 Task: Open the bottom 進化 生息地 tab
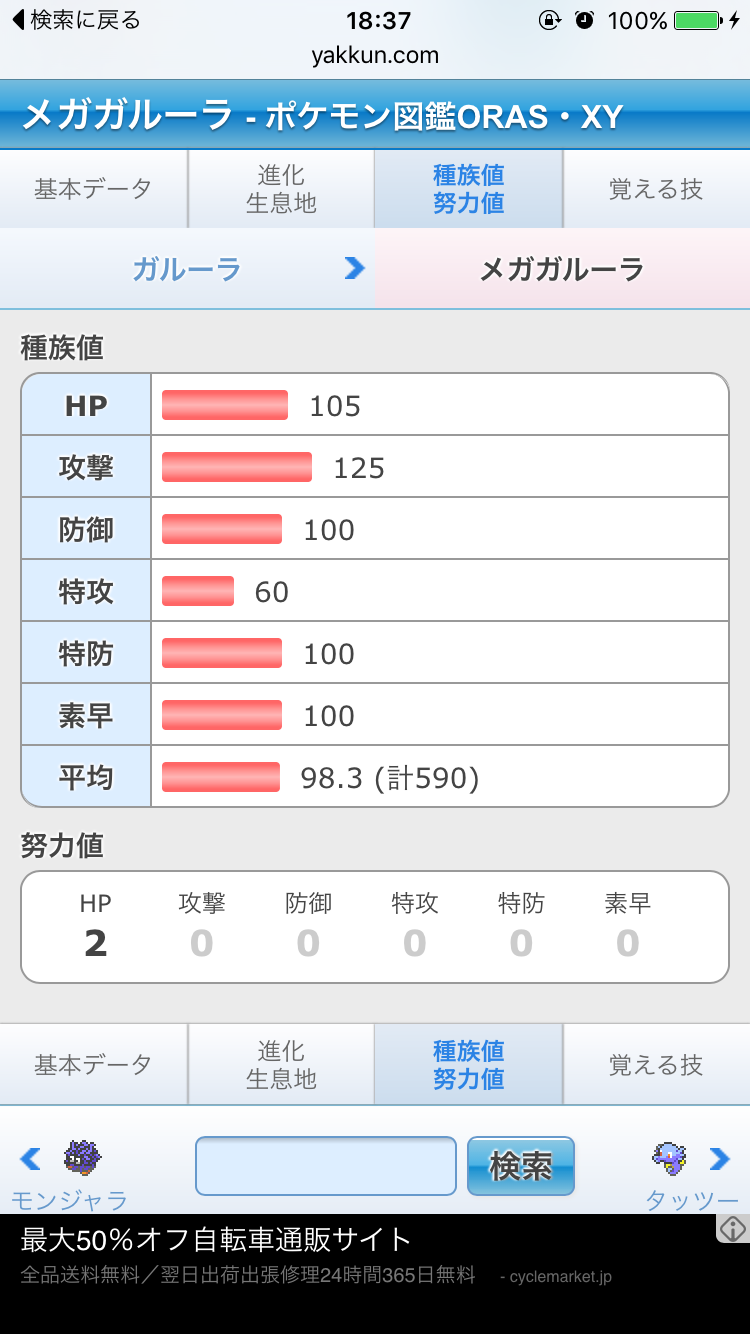pos(281,1065)
